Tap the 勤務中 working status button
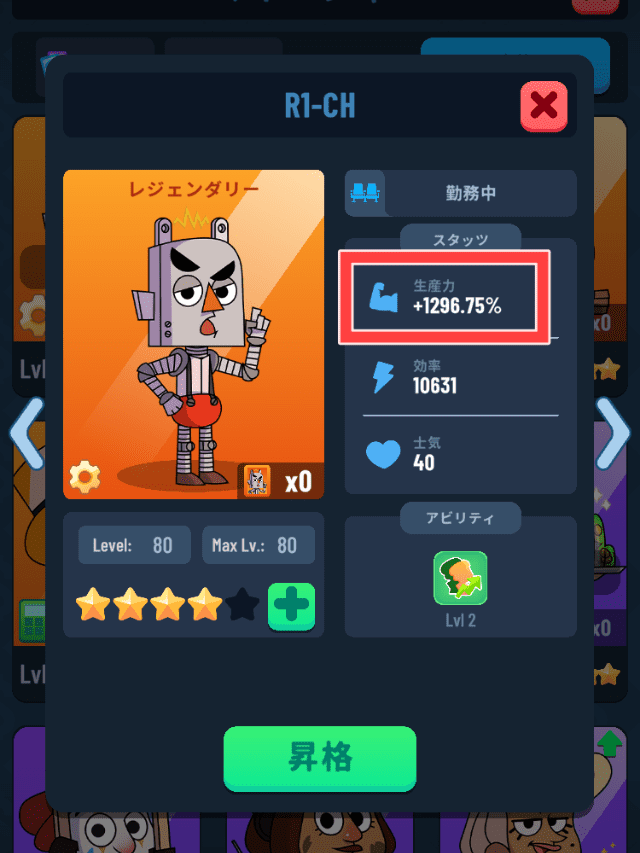The height and width of the screenshot is (853, 640). [x=461, y=193]
